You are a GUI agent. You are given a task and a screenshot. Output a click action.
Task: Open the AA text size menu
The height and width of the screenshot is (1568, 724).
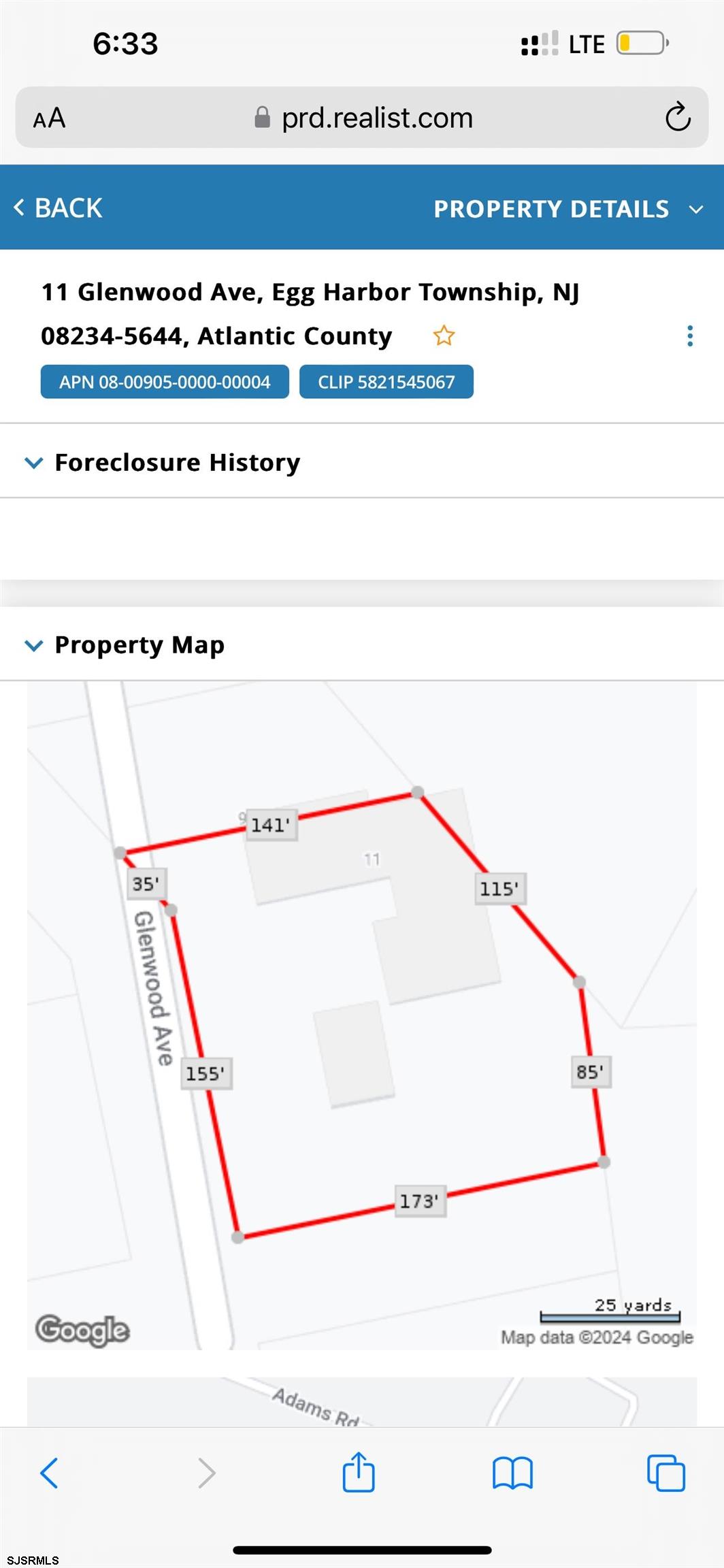(x=50, y=118)
